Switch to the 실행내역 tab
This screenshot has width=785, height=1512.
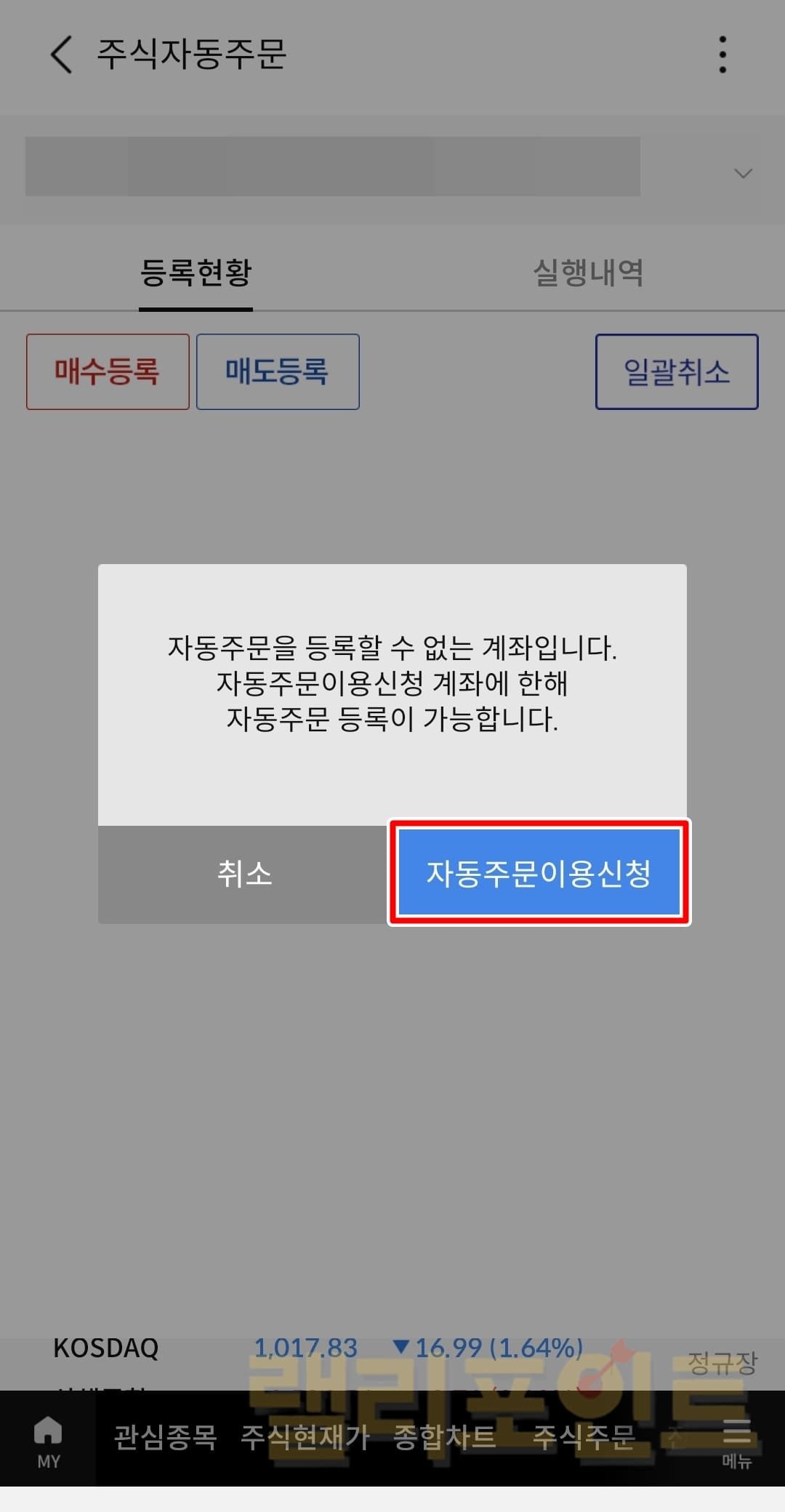point(588,273)
